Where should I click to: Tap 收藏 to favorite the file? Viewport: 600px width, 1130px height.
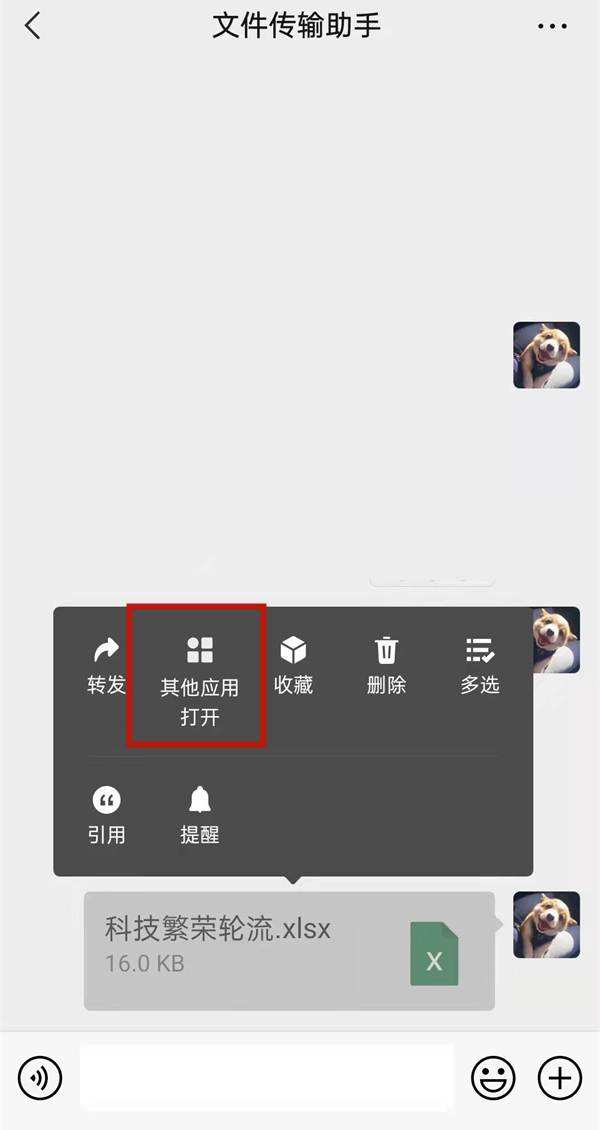(293, 667)
